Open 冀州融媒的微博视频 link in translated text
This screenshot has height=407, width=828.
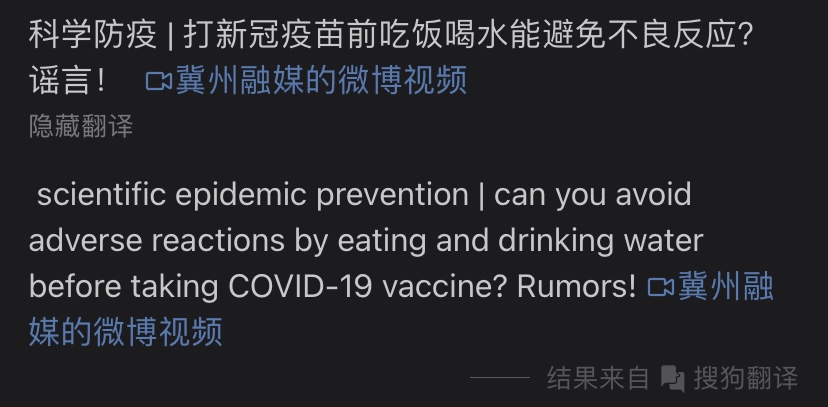pos(712,287)
